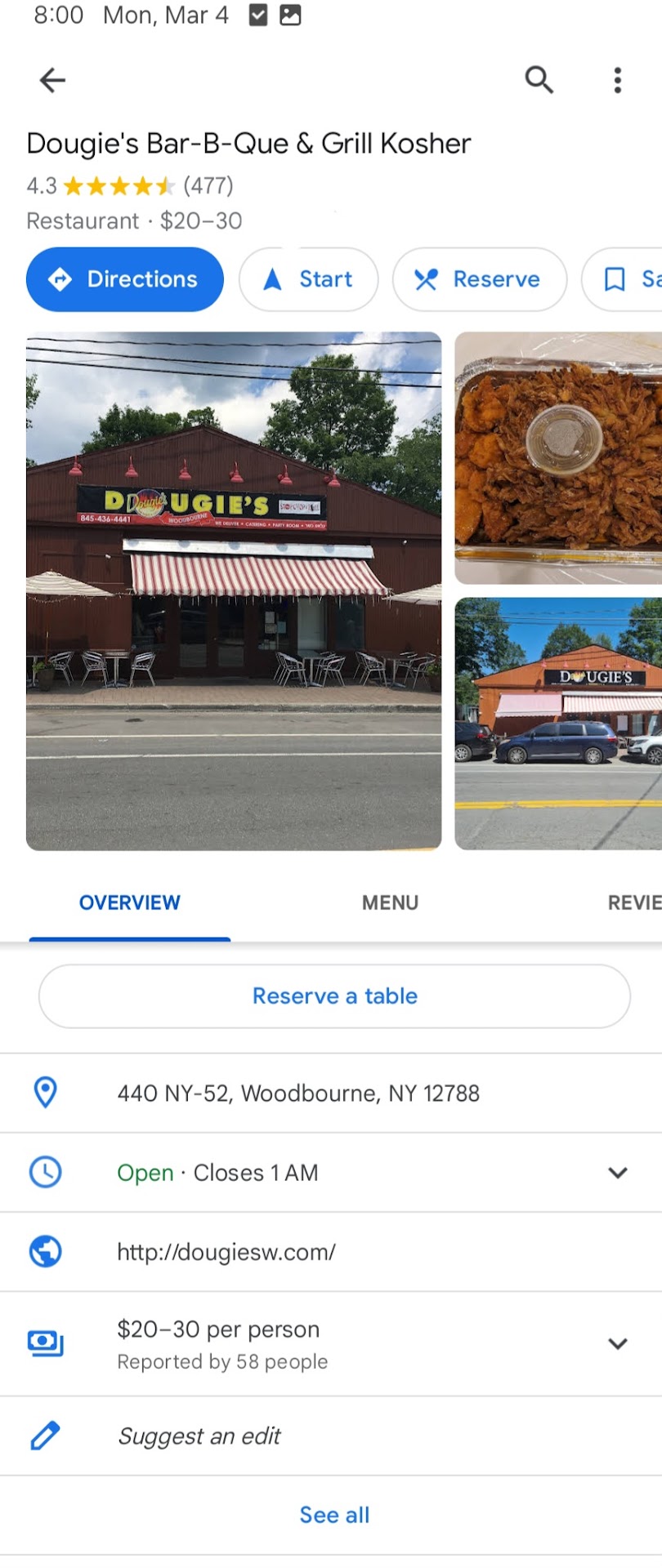Suggest an edit for this place
The width and height of the screenshot is (662, 1568).
tap(199, 1436)
